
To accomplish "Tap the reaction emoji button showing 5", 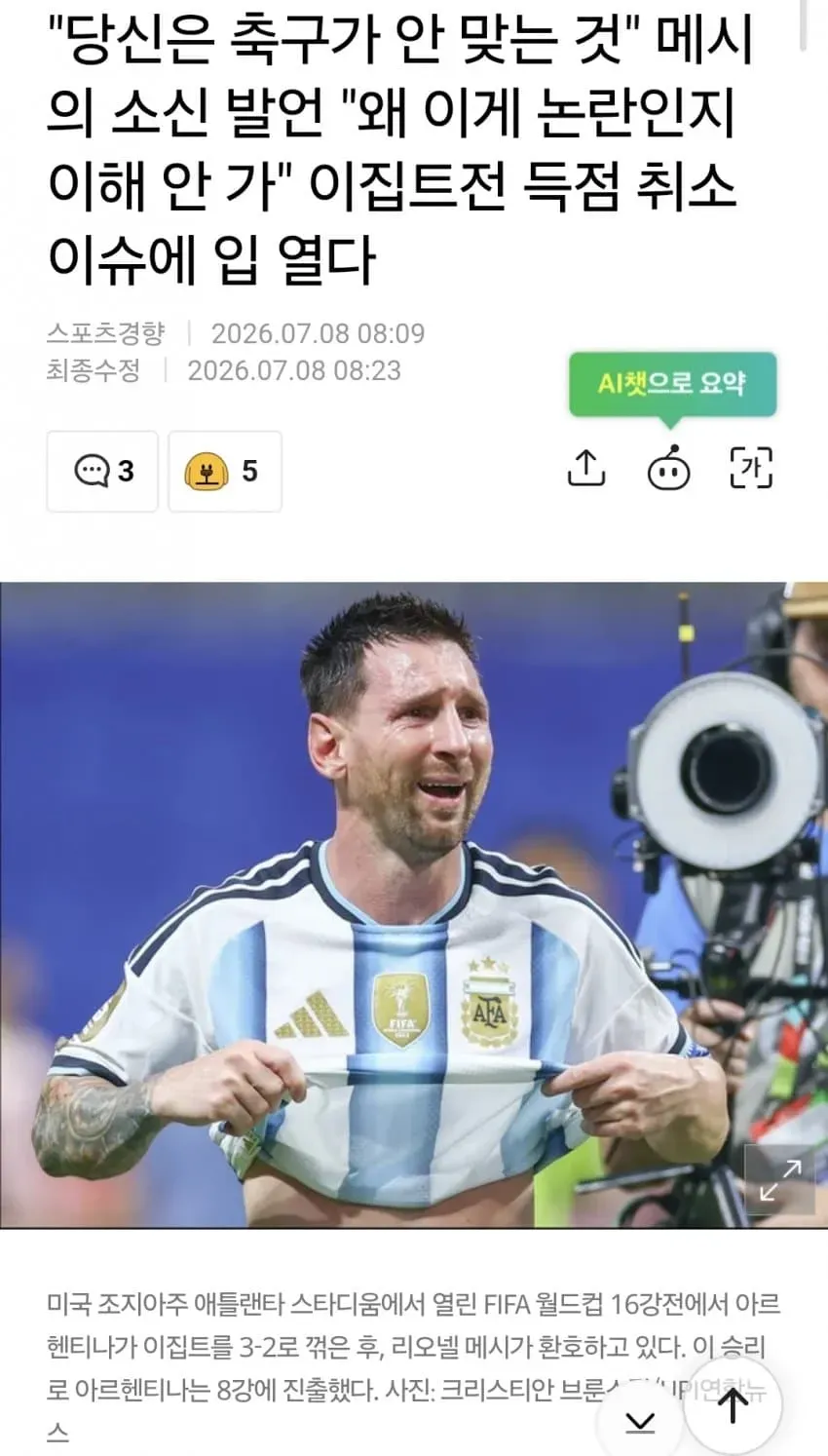I will click(x=225, y=472).
